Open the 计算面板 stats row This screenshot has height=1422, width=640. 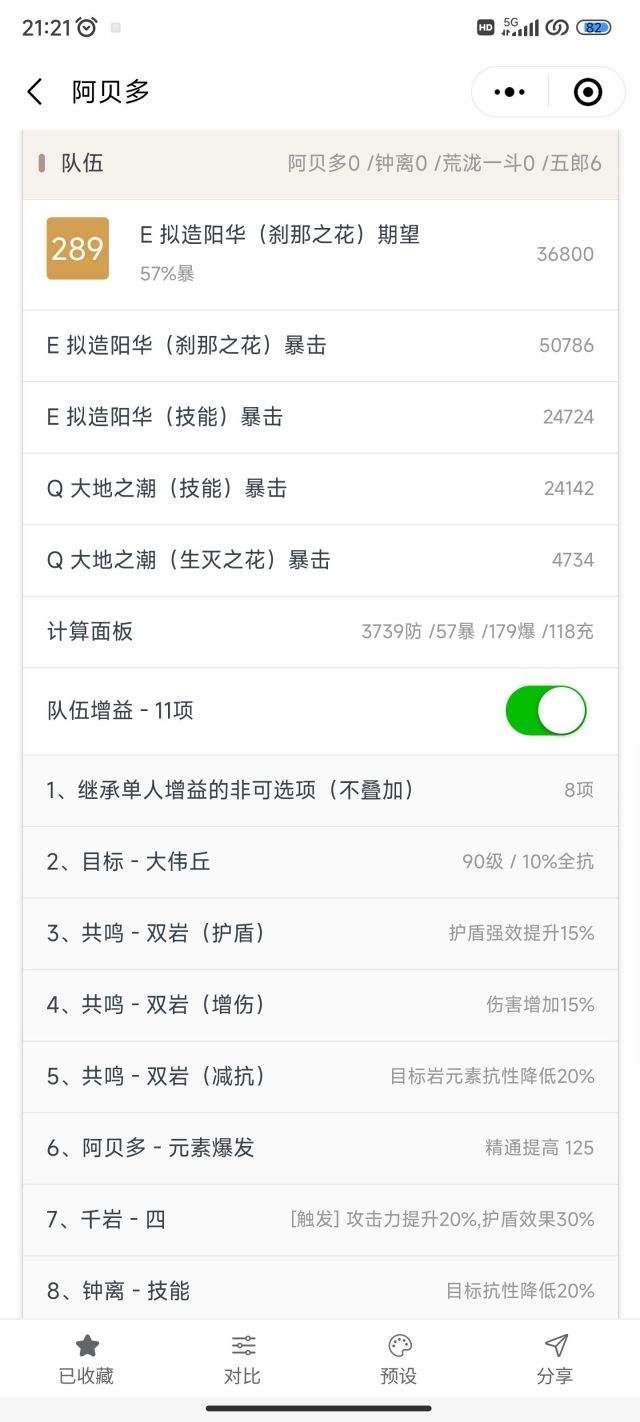(320, 632)
